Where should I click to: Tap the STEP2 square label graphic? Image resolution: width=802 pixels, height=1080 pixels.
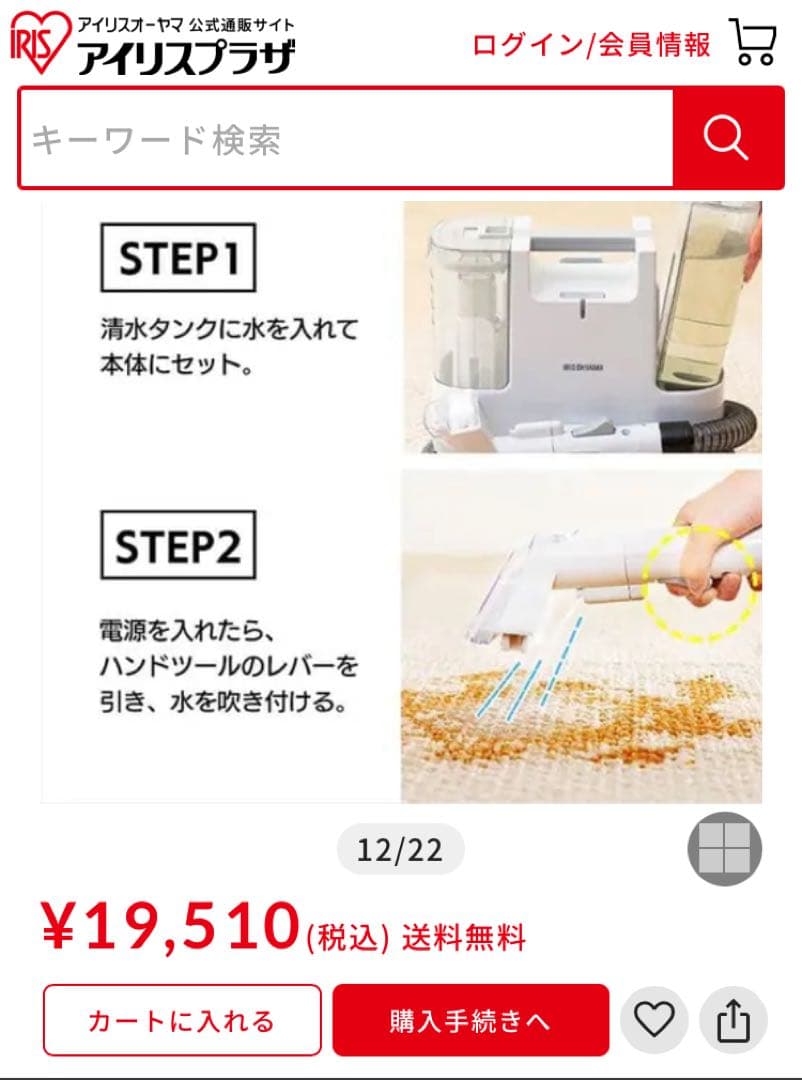[x=180, y=548]
